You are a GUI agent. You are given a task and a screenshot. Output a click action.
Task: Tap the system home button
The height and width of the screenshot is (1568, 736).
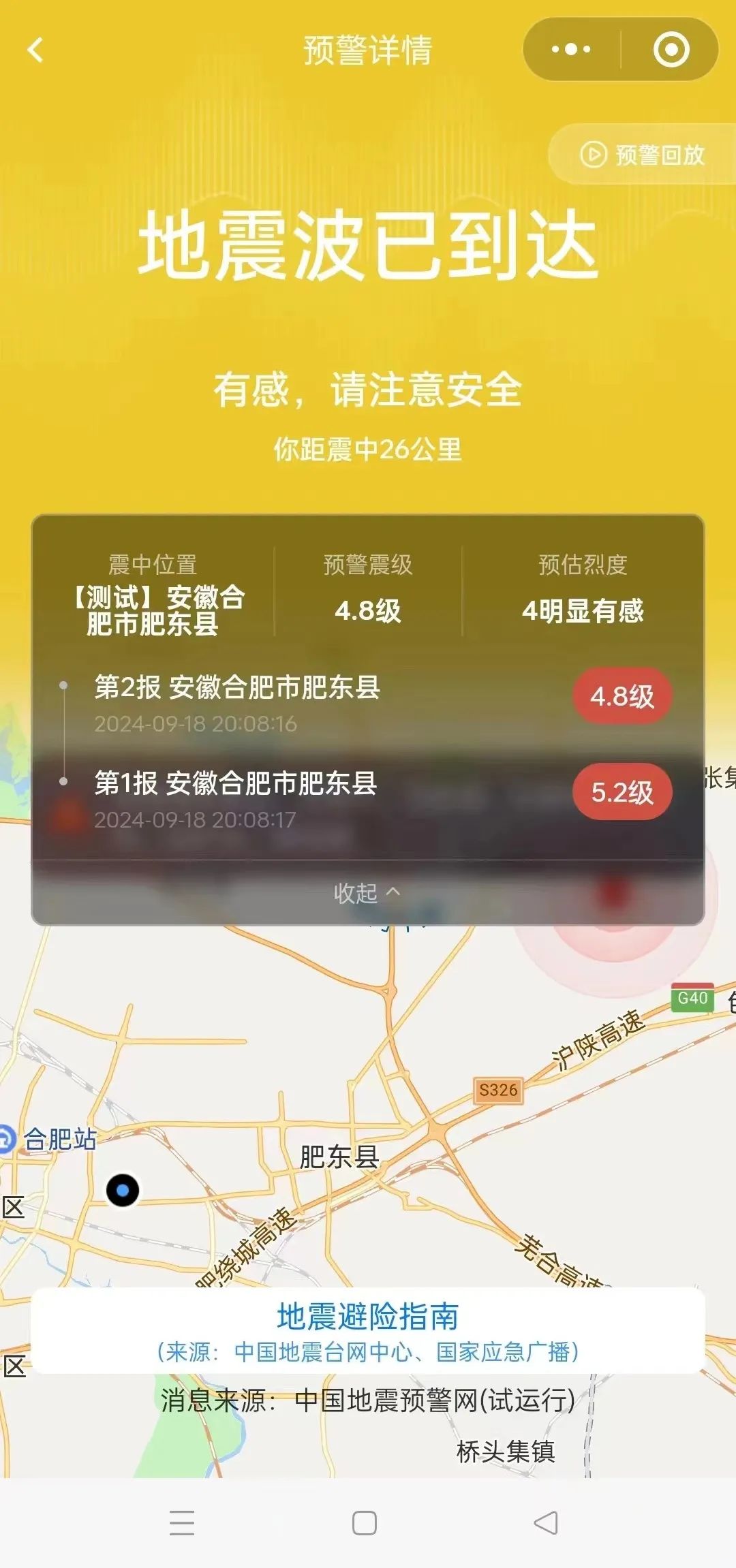pyautogui.click(x=365, y=1522)
